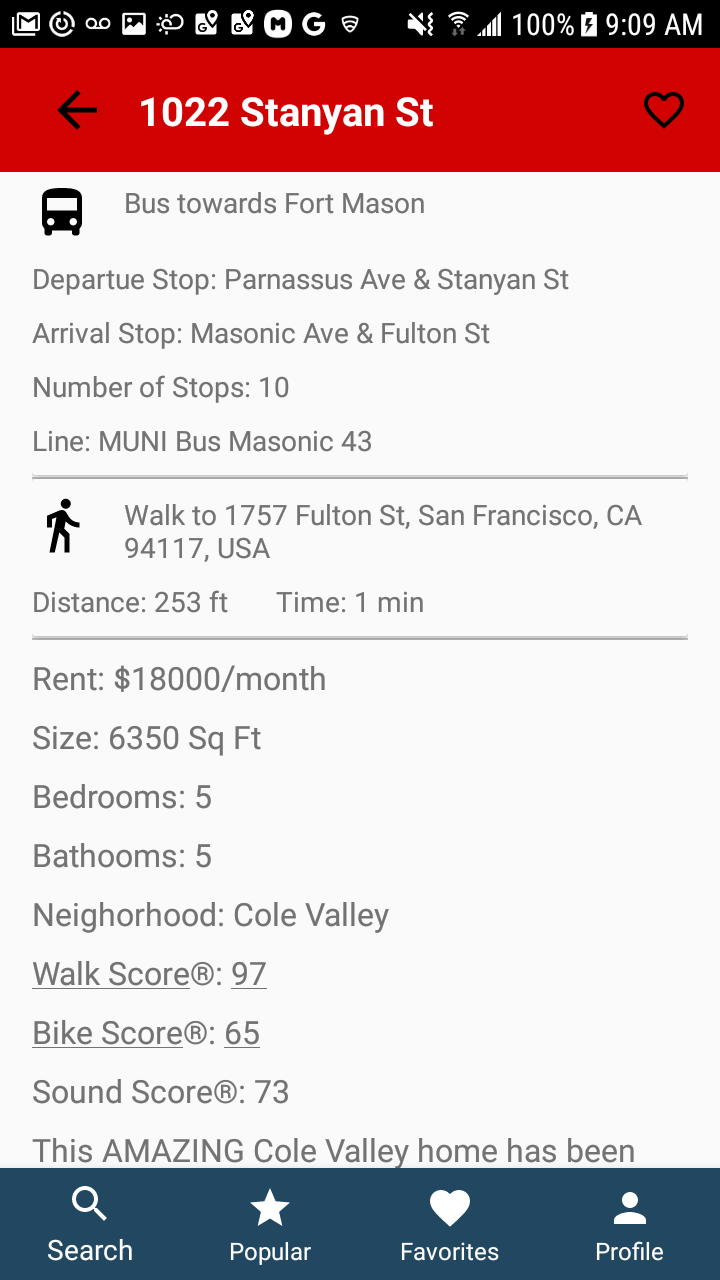The image size is (720, 1280).
Task: Switch to the Search tab
Action: pos(90,1225)
